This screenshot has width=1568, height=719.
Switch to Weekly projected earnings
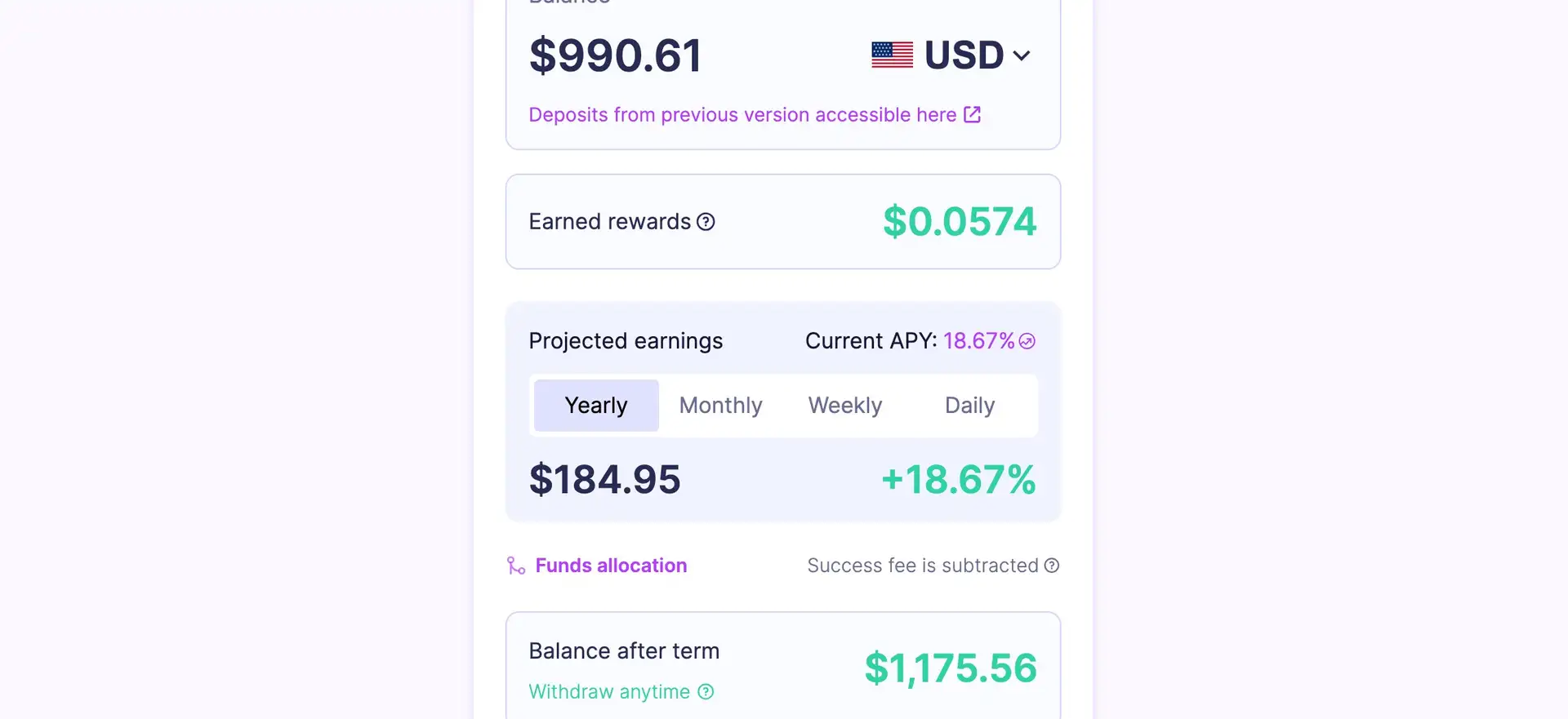click(845, 406)
